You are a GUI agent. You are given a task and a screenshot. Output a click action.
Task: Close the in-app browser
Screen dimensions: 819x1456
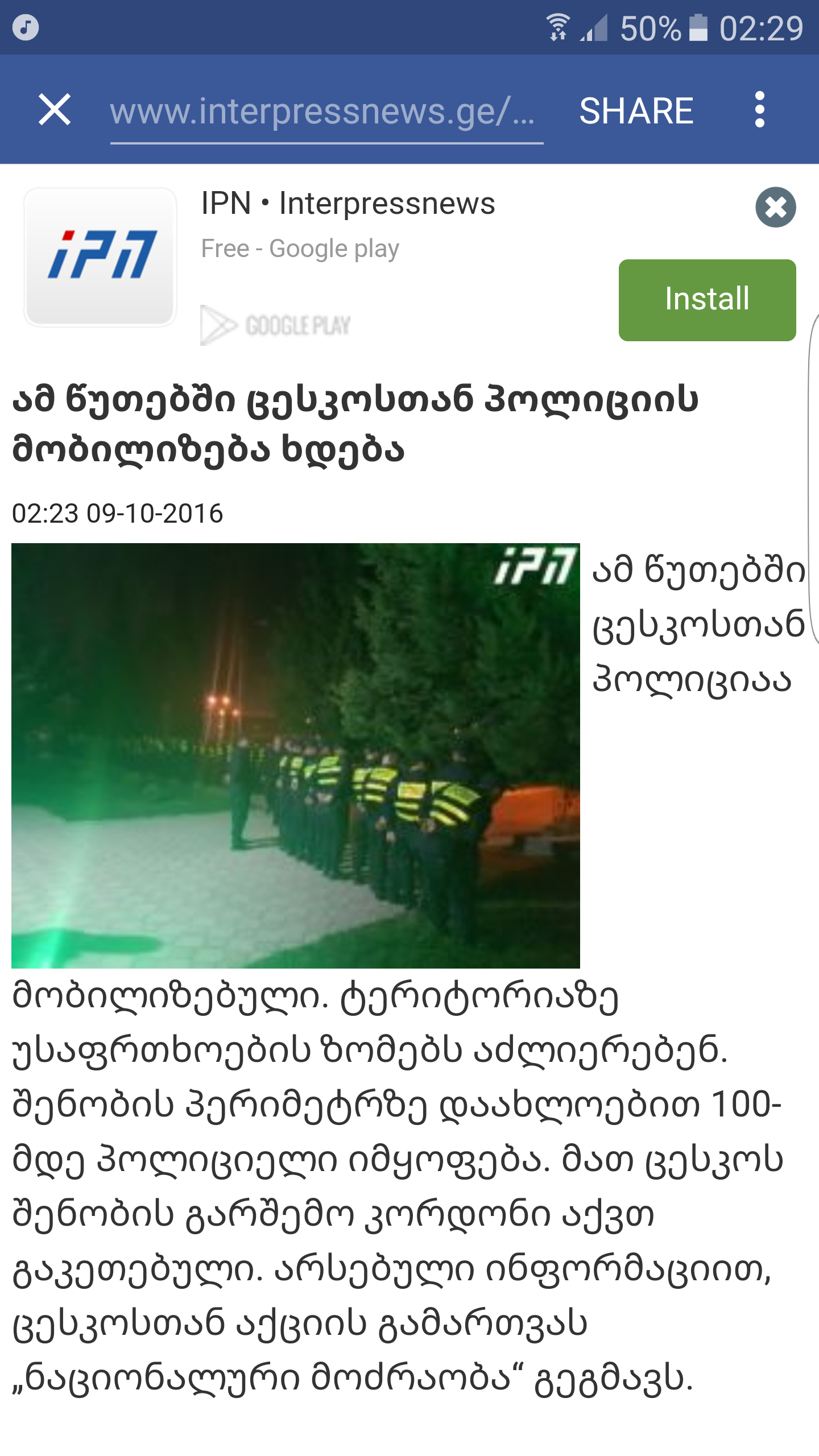point(55,110)
